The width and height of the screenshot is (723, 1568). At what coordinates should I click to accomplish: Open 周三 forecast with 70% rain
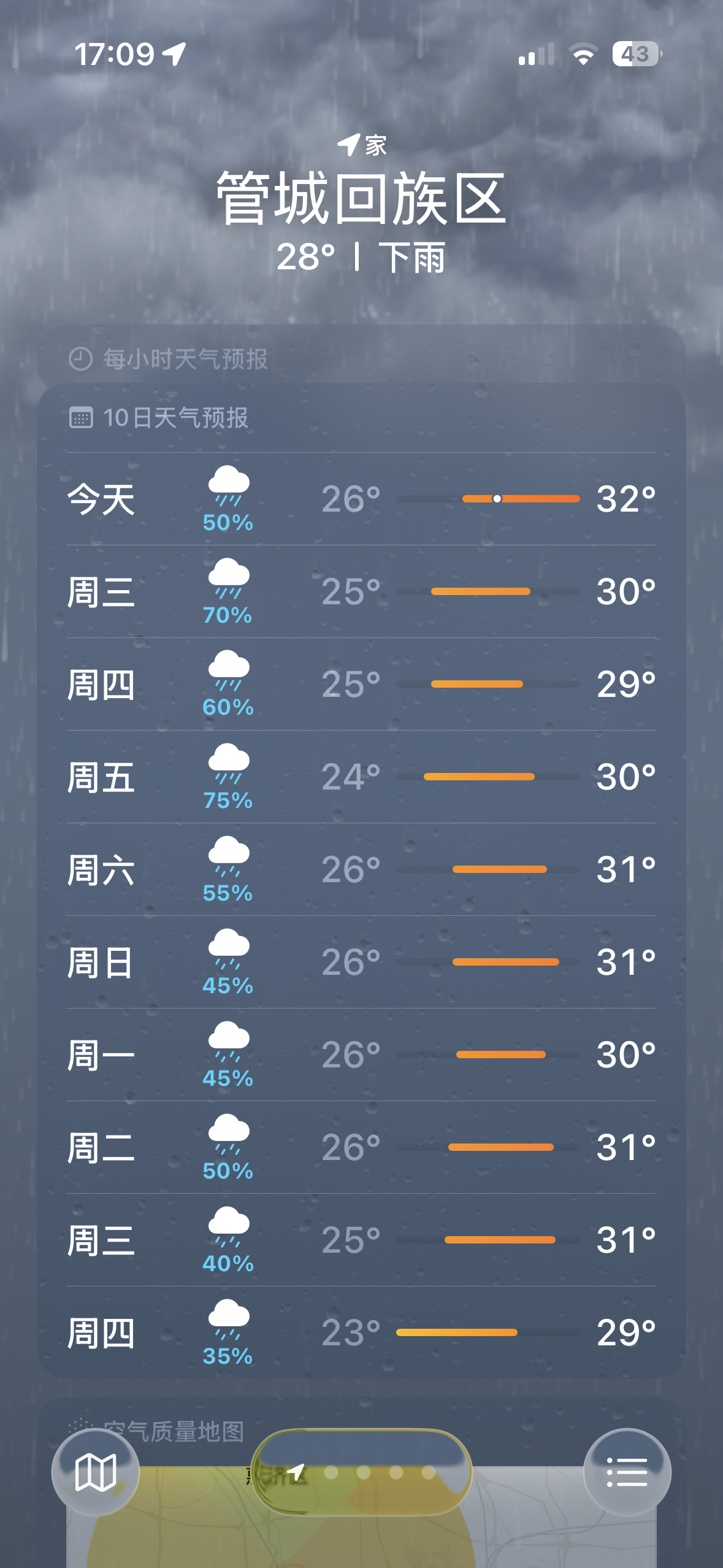click(x=361, y=591)
